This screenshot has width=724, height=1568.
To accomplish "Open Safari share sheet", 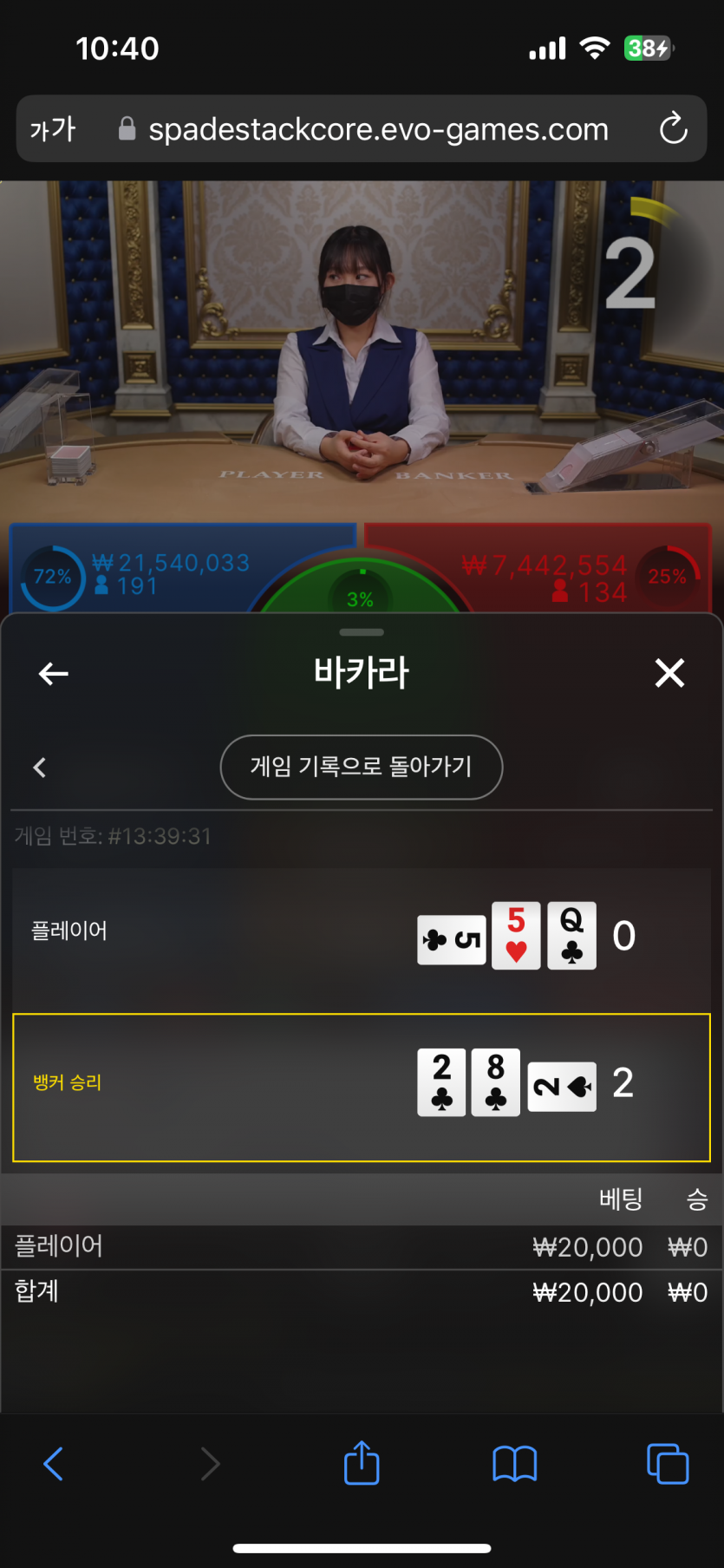I will 362,1464.
